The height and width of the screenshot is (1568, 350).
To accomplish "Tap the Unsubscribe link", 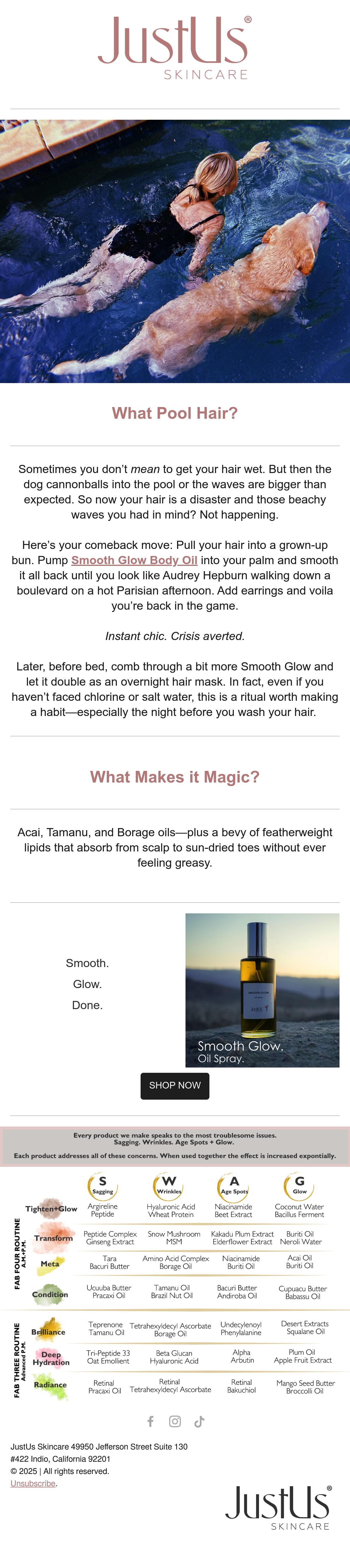I will 33,1483.
